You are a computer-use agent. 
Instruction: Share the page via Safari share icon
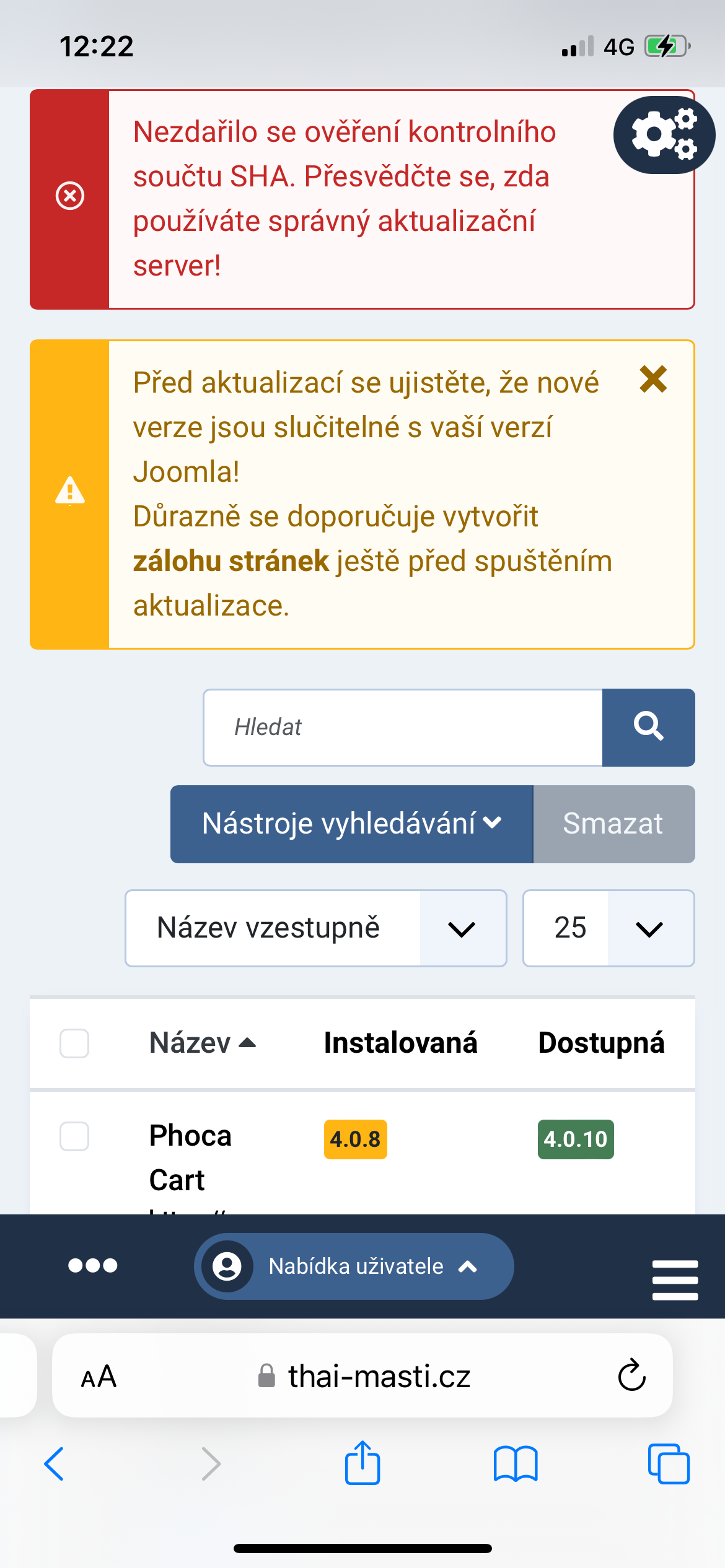point(362,1462)
